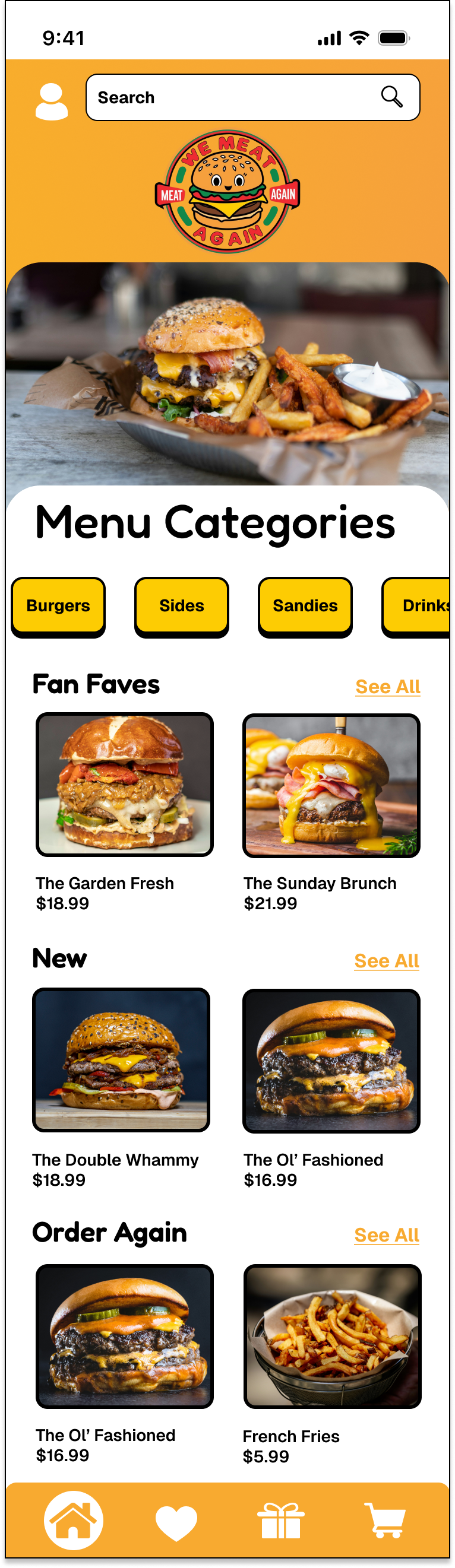Open The Garden Fresh burger
The height and width of the screenshot is (1568, 455).
[x=125, y=784]
